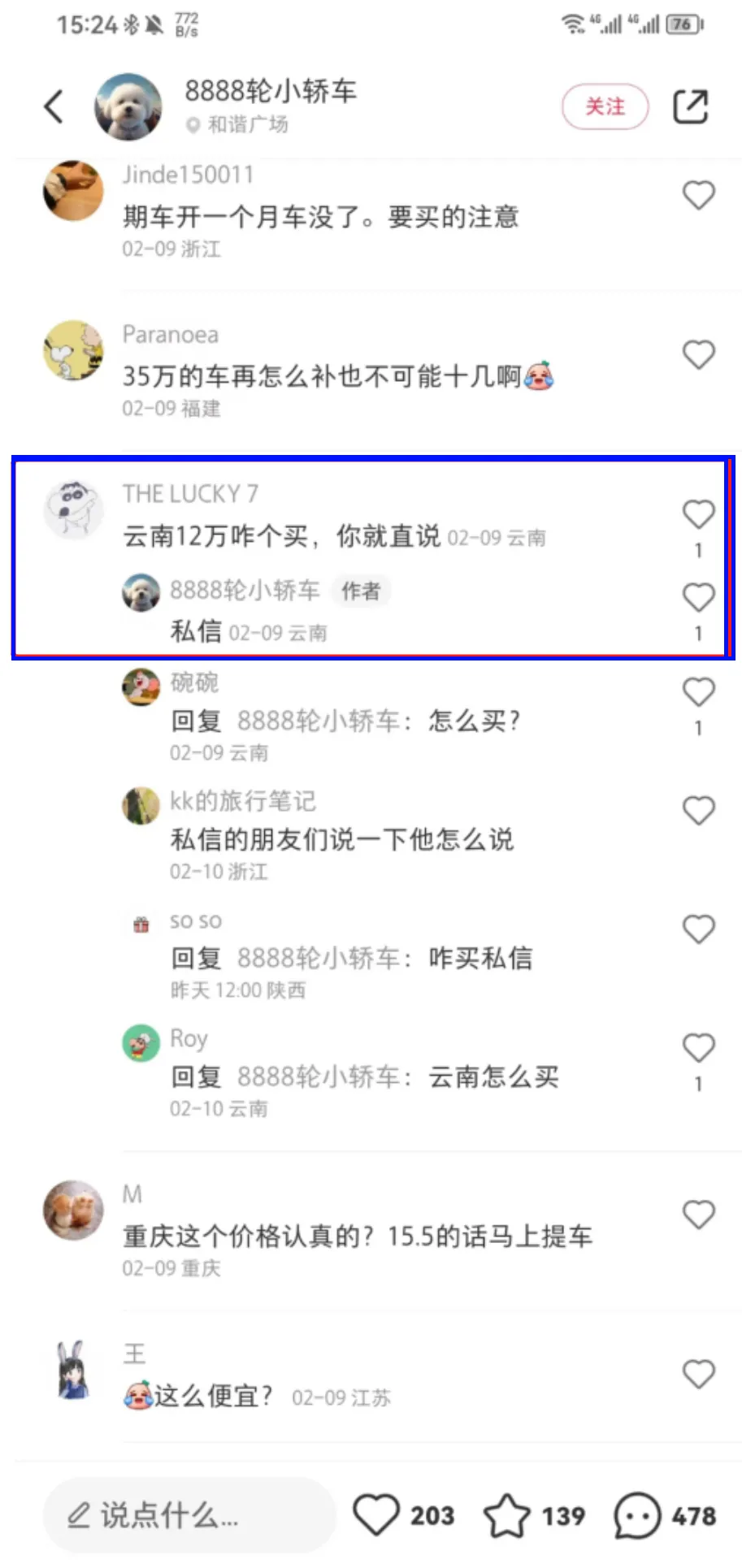Like kk的旅行笔记's reply
Image resolution: width=742 pixels, height=1568 pixels.
(698, 810)
